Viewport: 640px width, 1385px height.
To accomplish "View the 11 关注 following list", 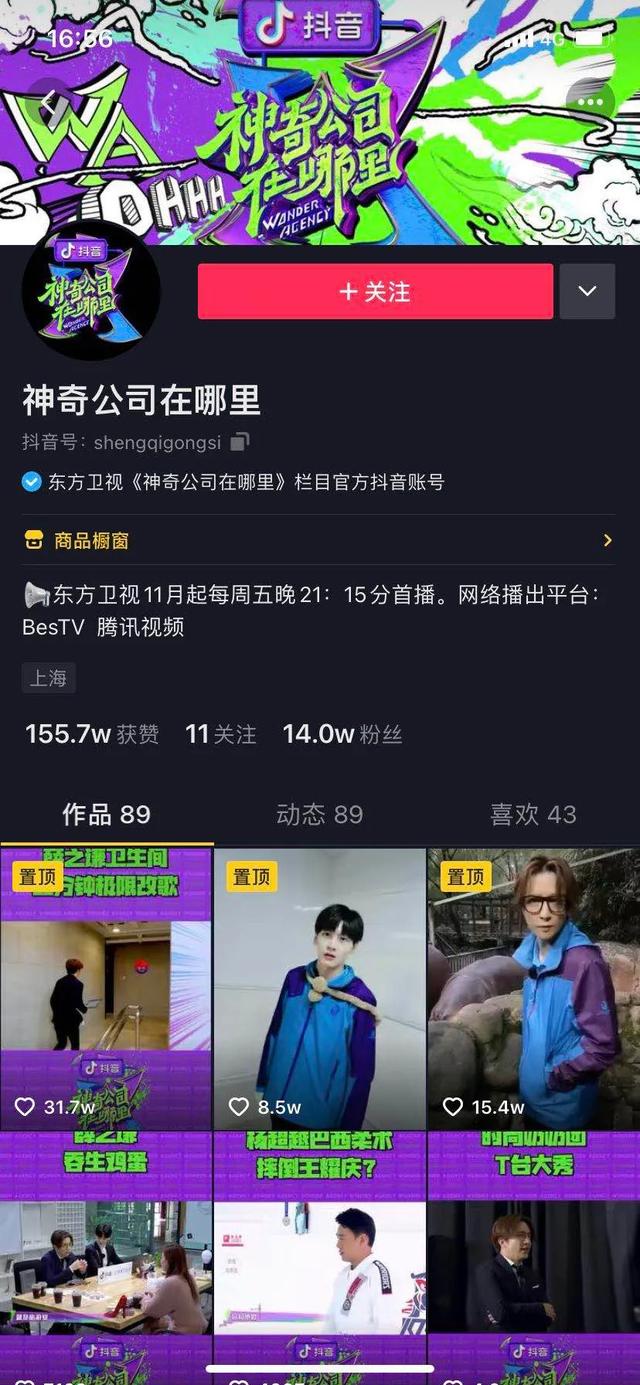I will pyautogui.click(x=220, y=734).
